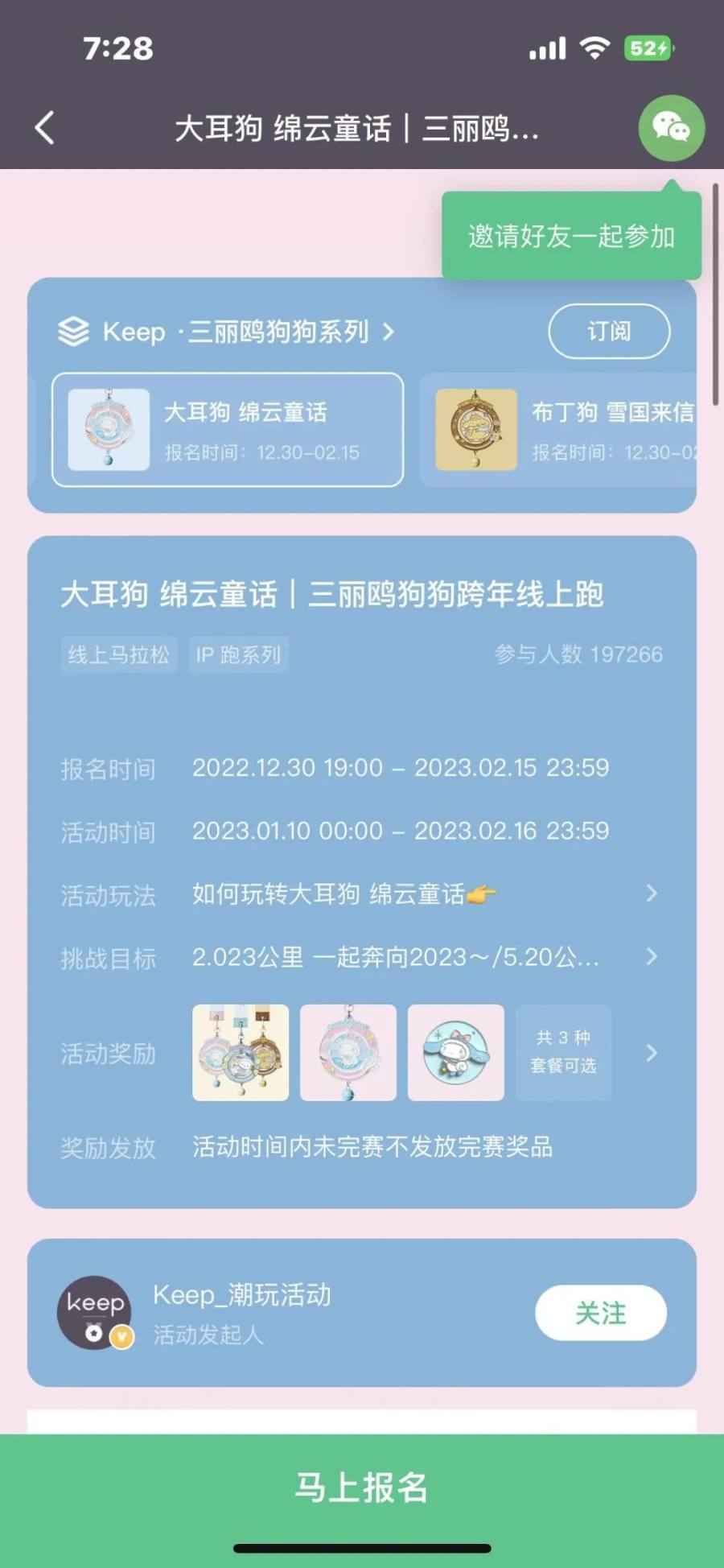View the round Cinnamoroll badge reward image
The width and height of the screenshot is (724, 1568).
455,1052
